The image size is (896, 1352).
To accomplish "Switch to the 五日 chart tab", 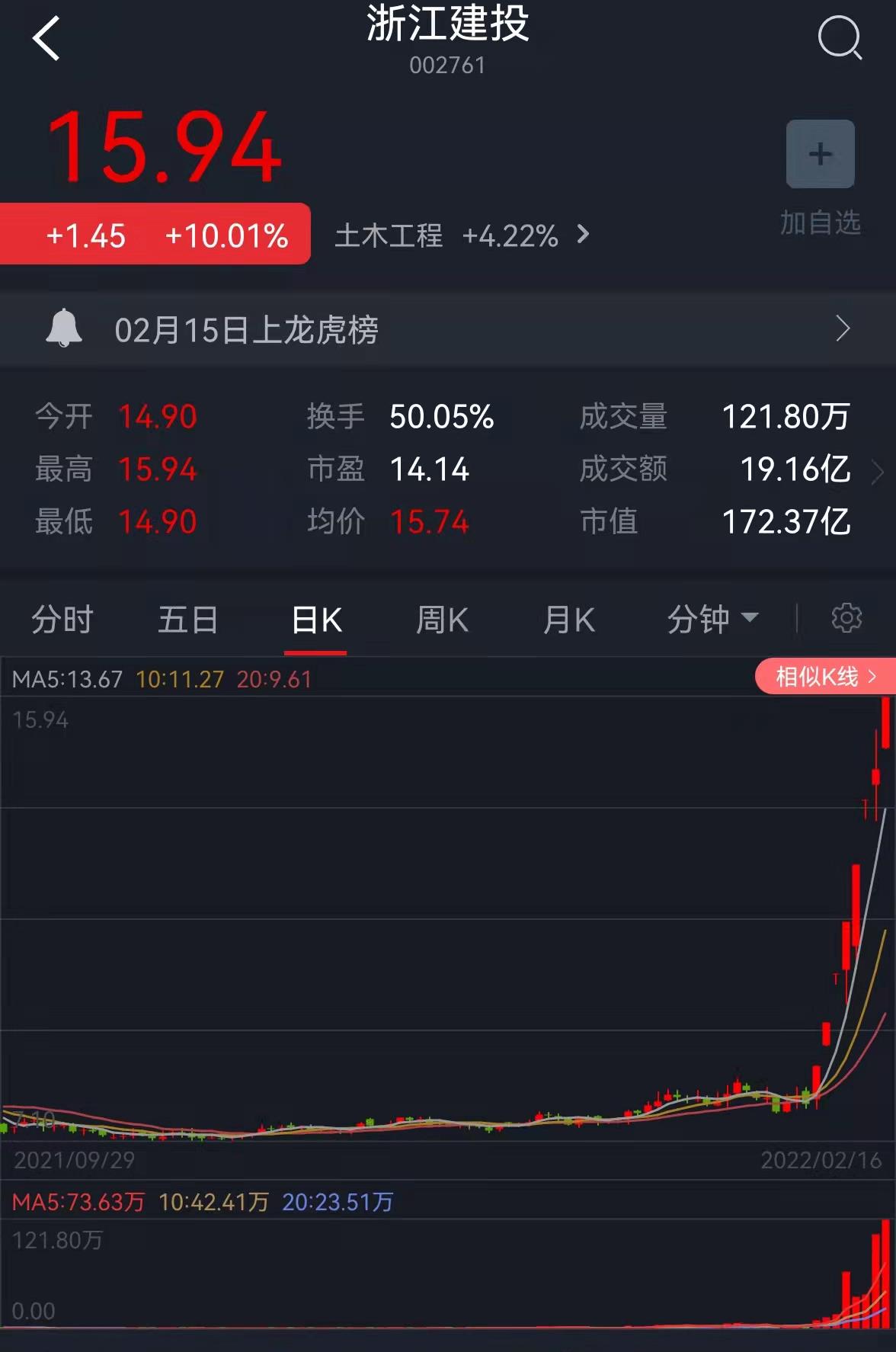I will coord(188,620).
